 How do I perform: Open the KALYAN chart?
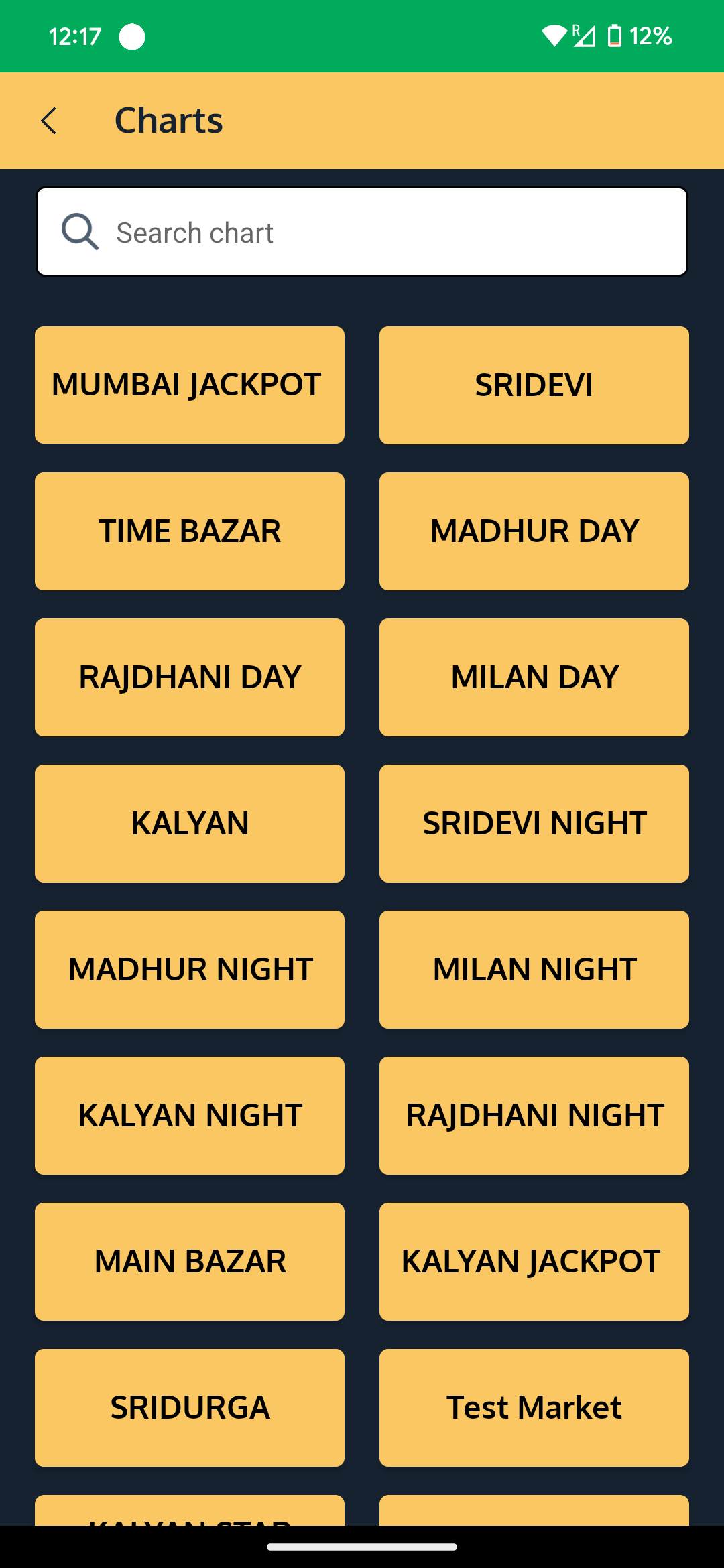tap(190, 823)
